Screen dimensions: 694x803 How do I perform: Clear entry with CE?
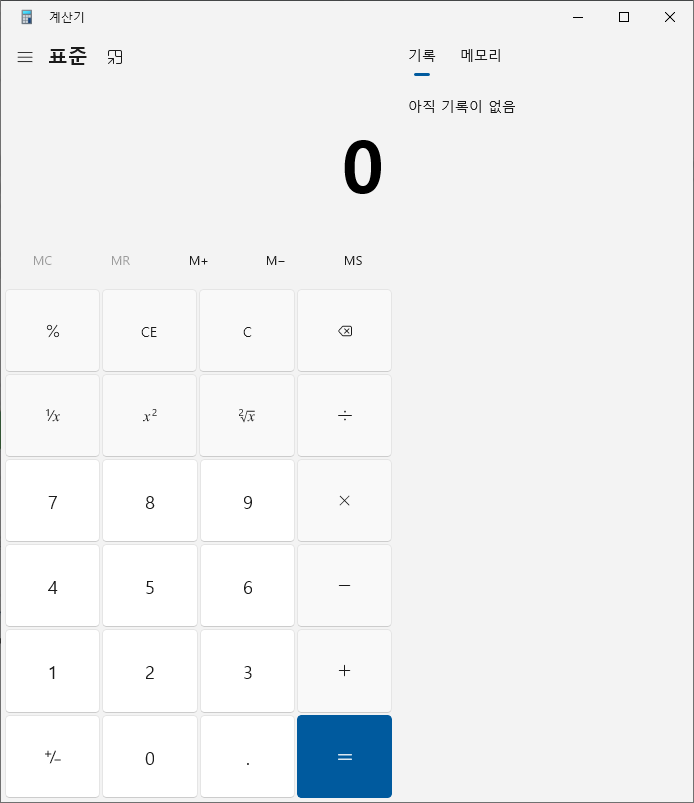(149, 331)
